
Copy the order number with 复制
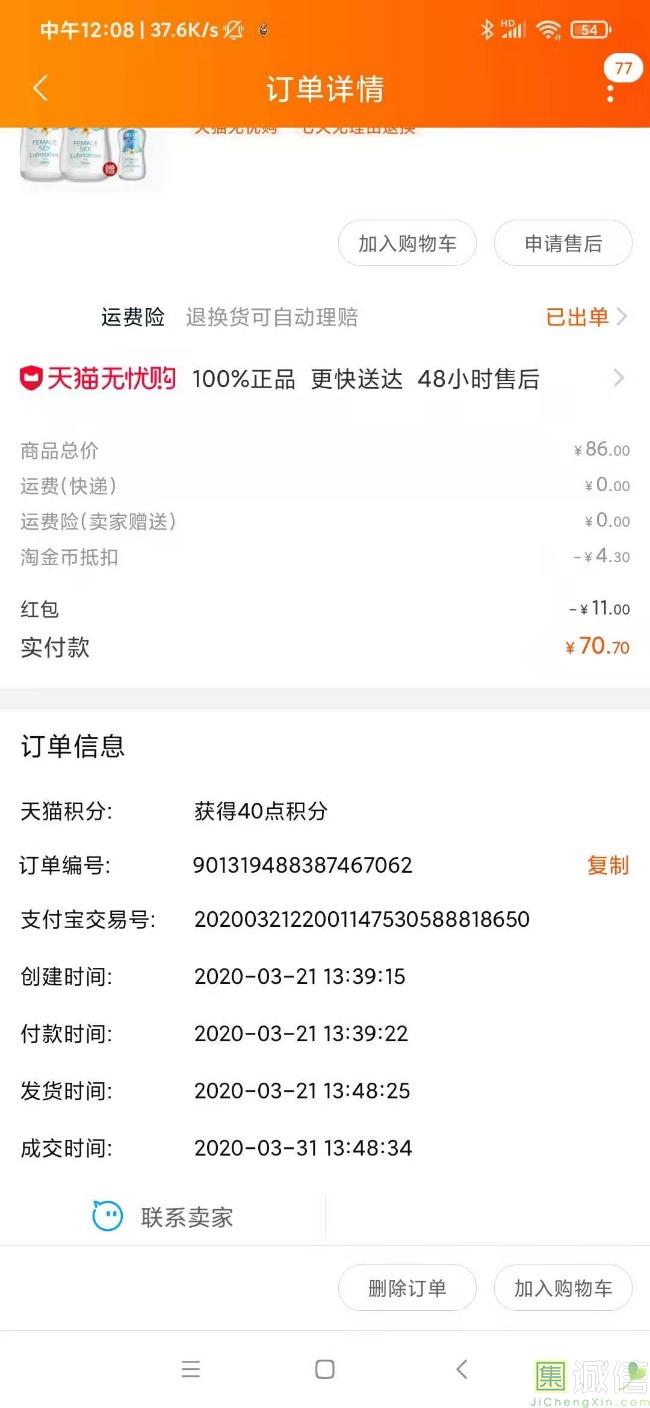point(607,865)
